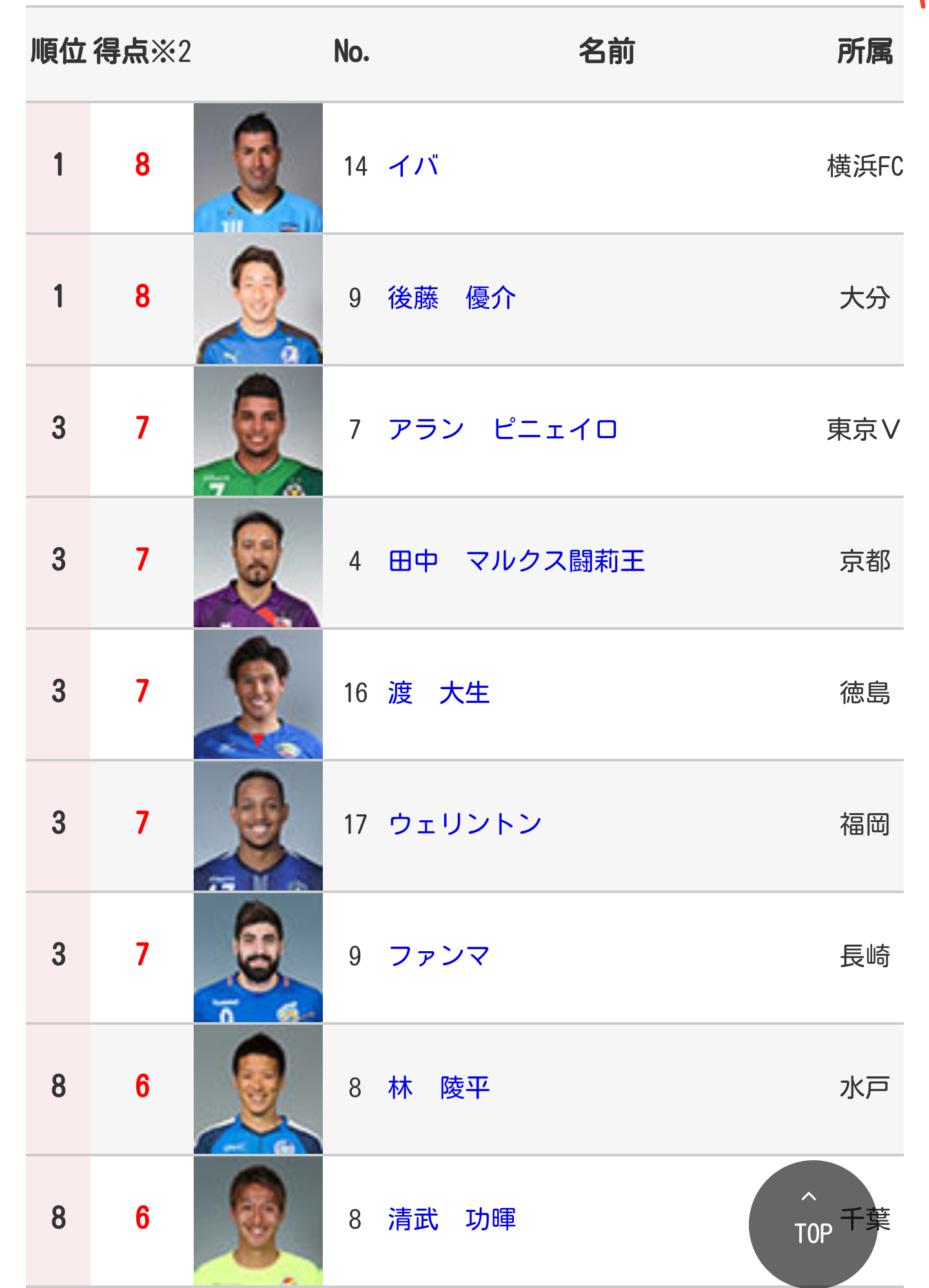The height and width of the screenshot is (1288, 929).
Task: Open player link ウェリントン
Action: (x=465, y=825)
